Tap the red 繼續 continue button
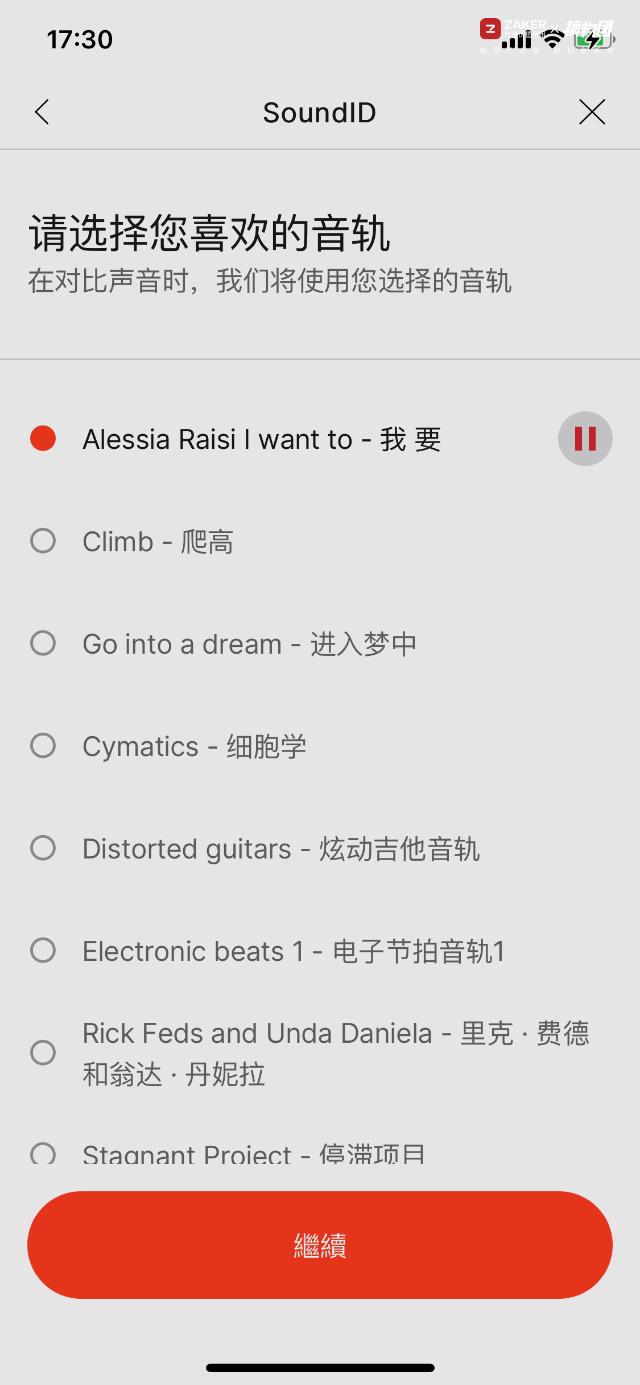Image resolution: width=640 pixels, height=1385 pixels. pos(320,1245)
